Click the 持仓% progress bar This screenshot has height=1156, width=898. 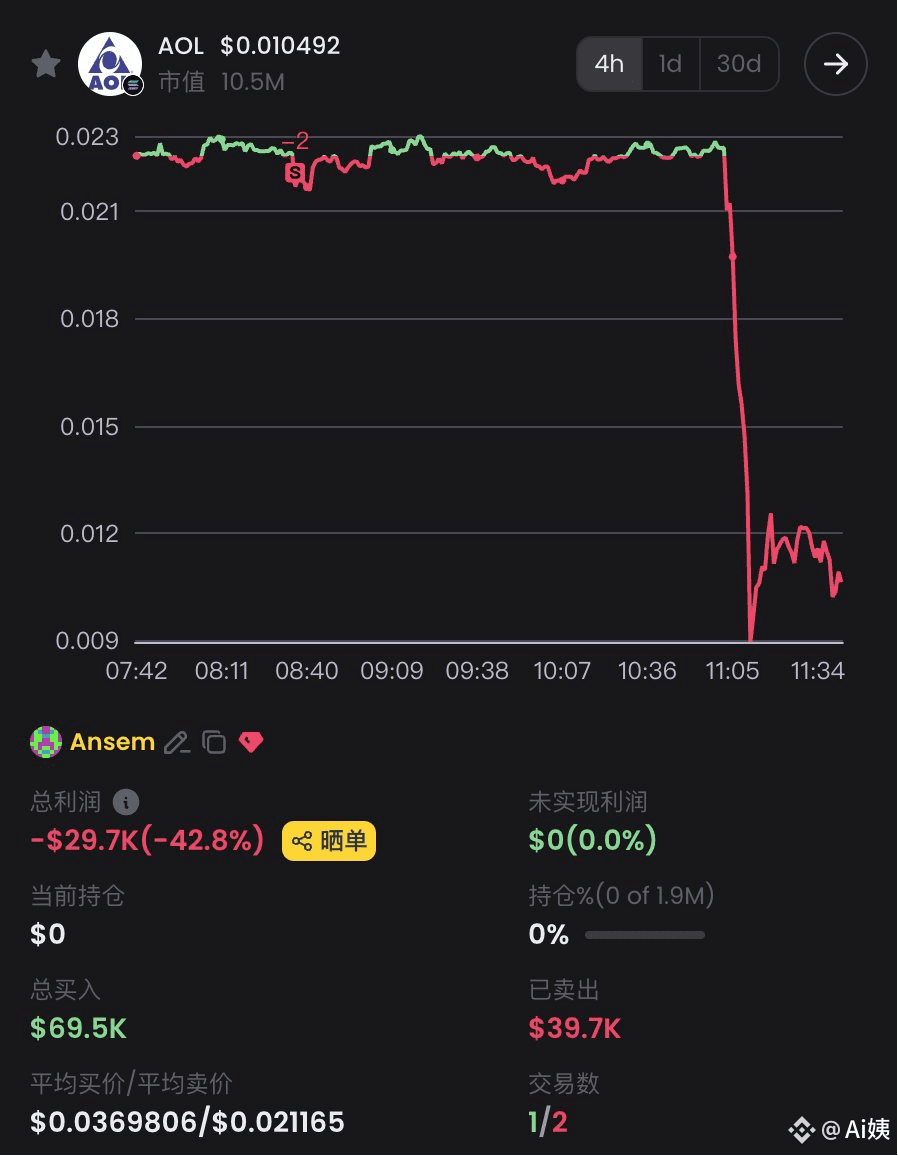(644, 935)
